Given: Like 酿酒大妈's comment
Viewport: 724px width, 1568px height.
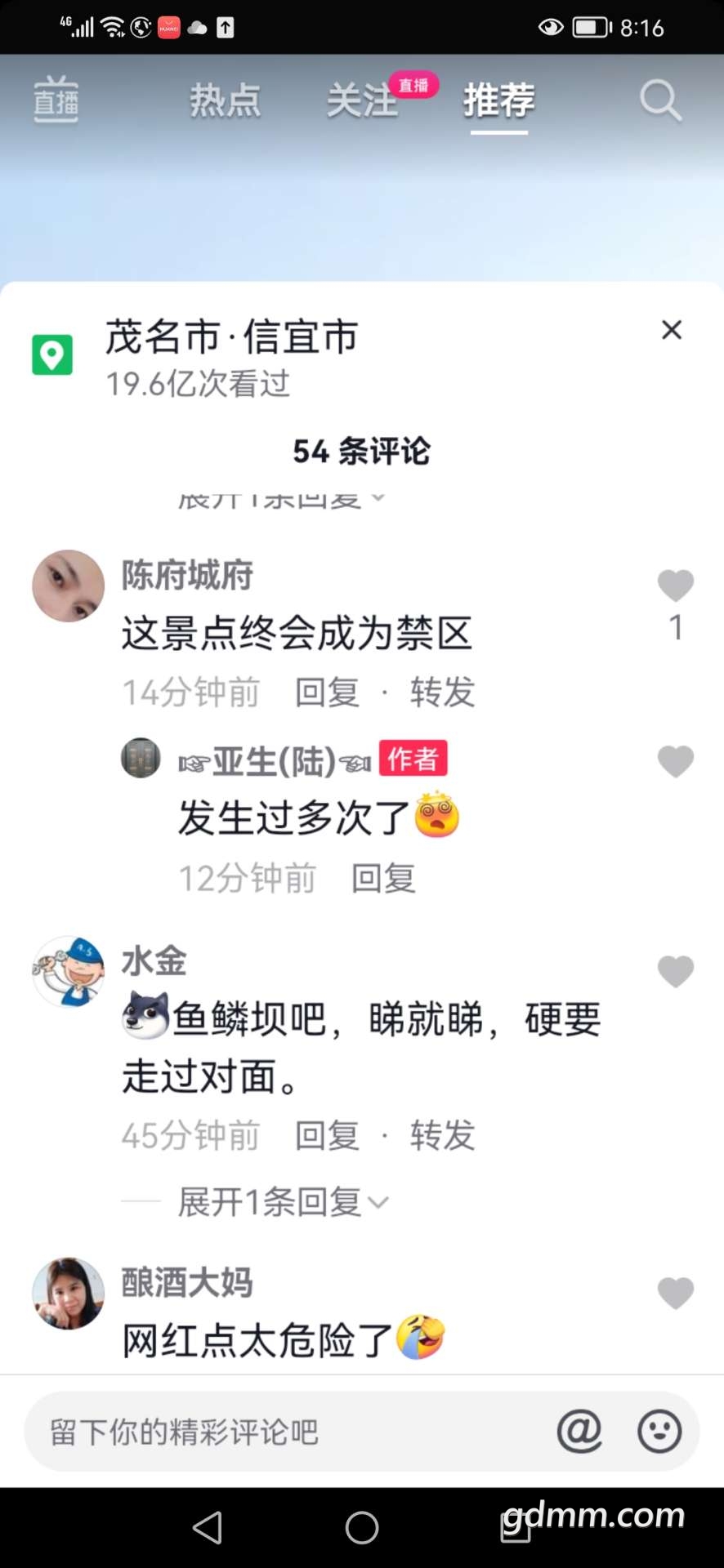Looking at the screenshot, I should [x=675, y=1294].
